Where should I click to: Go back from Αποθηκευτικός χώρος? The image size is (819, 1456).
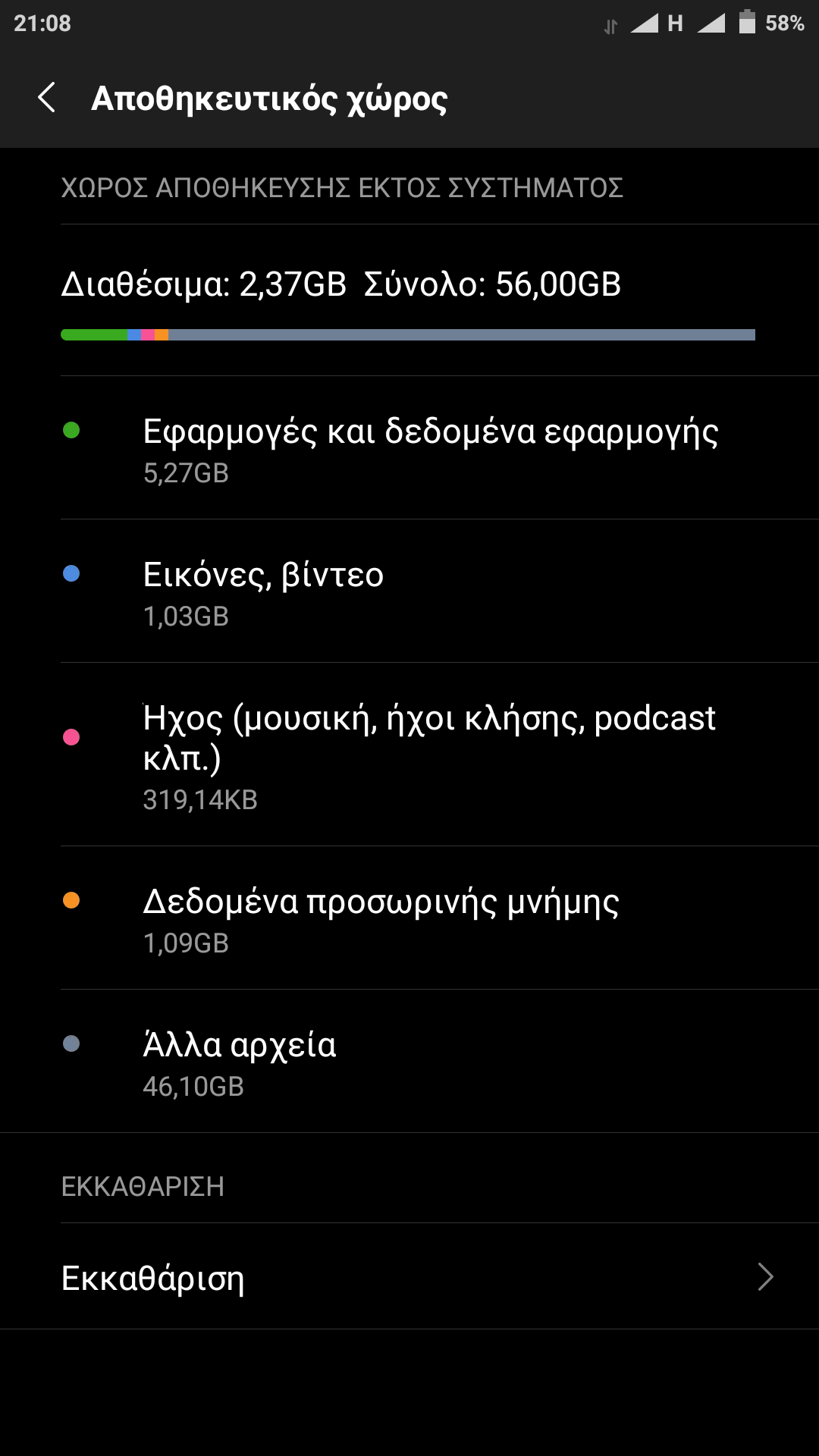(47, 98)
